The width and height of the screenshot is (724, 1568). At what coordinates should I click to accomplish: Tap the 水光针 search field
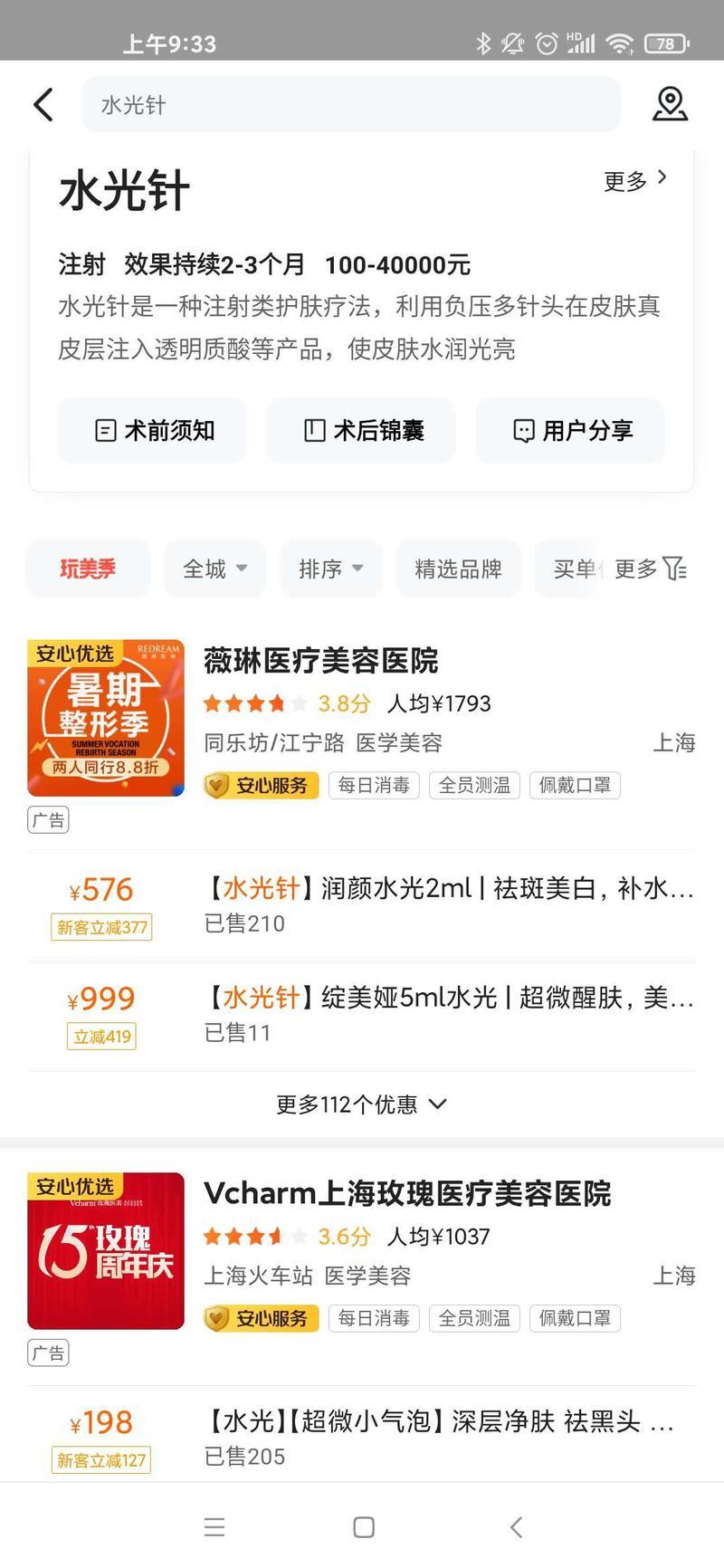tap(351, 105)
